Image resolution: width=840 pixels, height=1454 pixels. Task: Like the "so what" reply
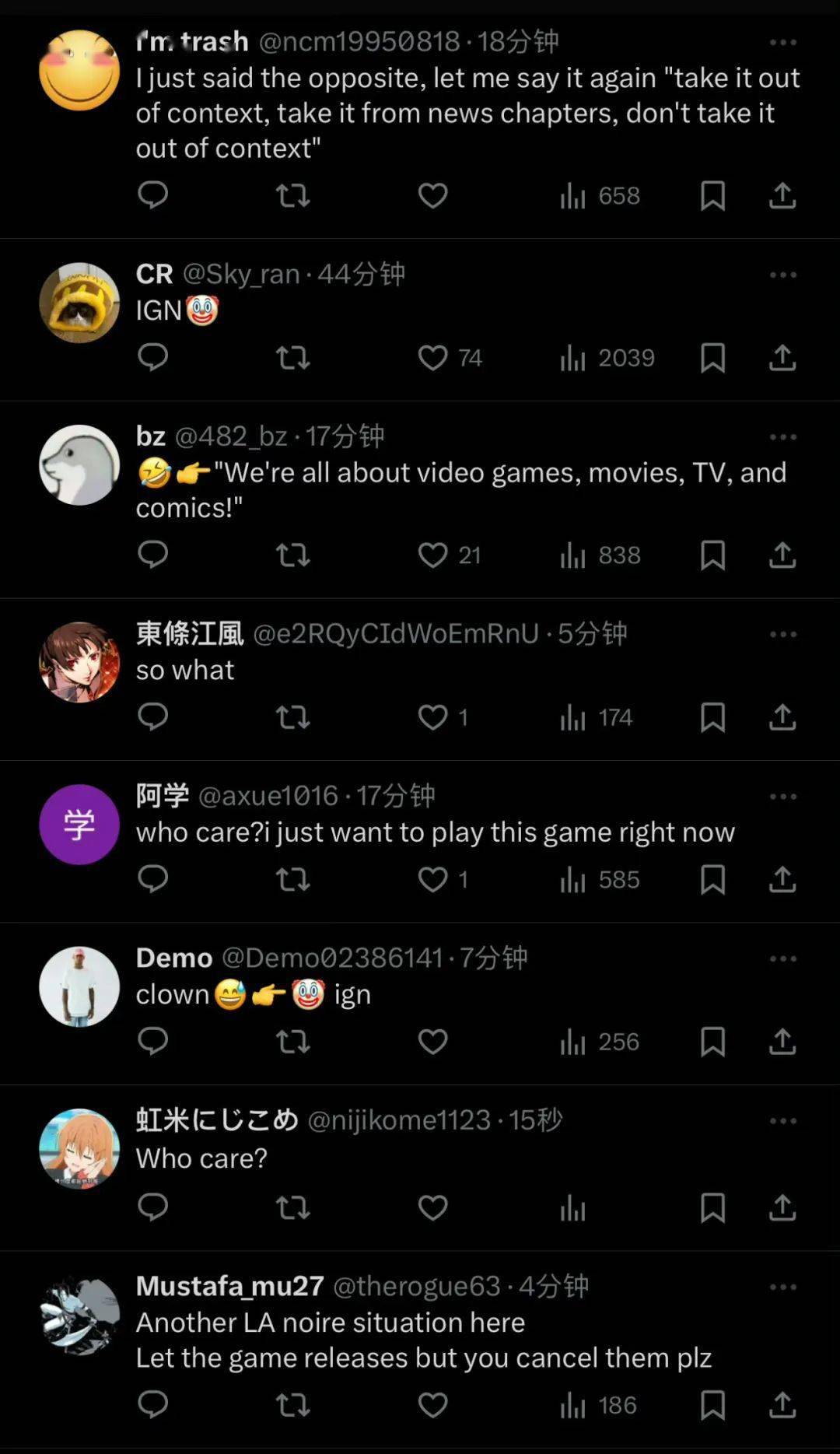(x=433, y=717)
